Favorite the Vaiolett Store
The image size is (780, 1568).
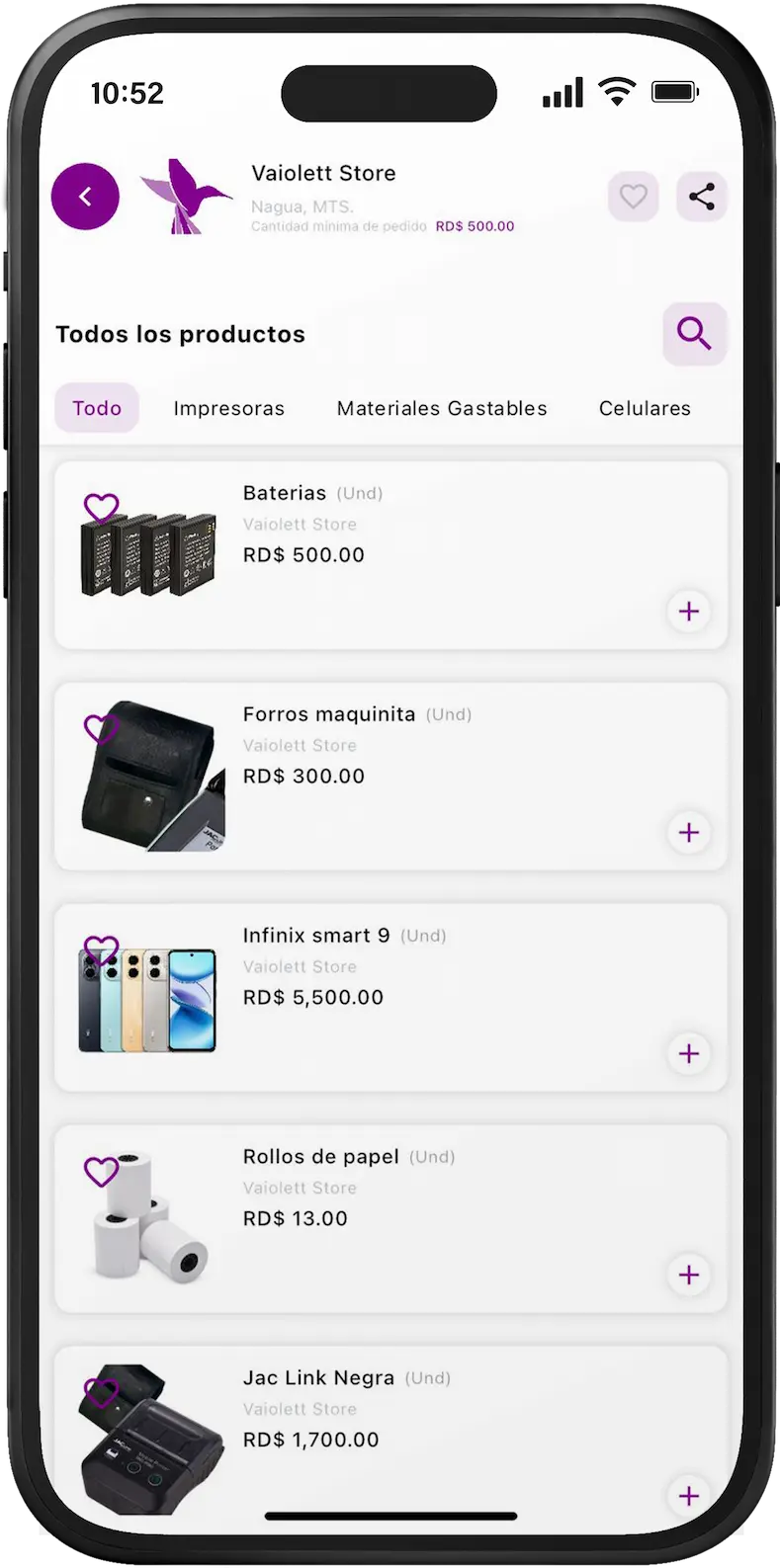click(633, 197)
